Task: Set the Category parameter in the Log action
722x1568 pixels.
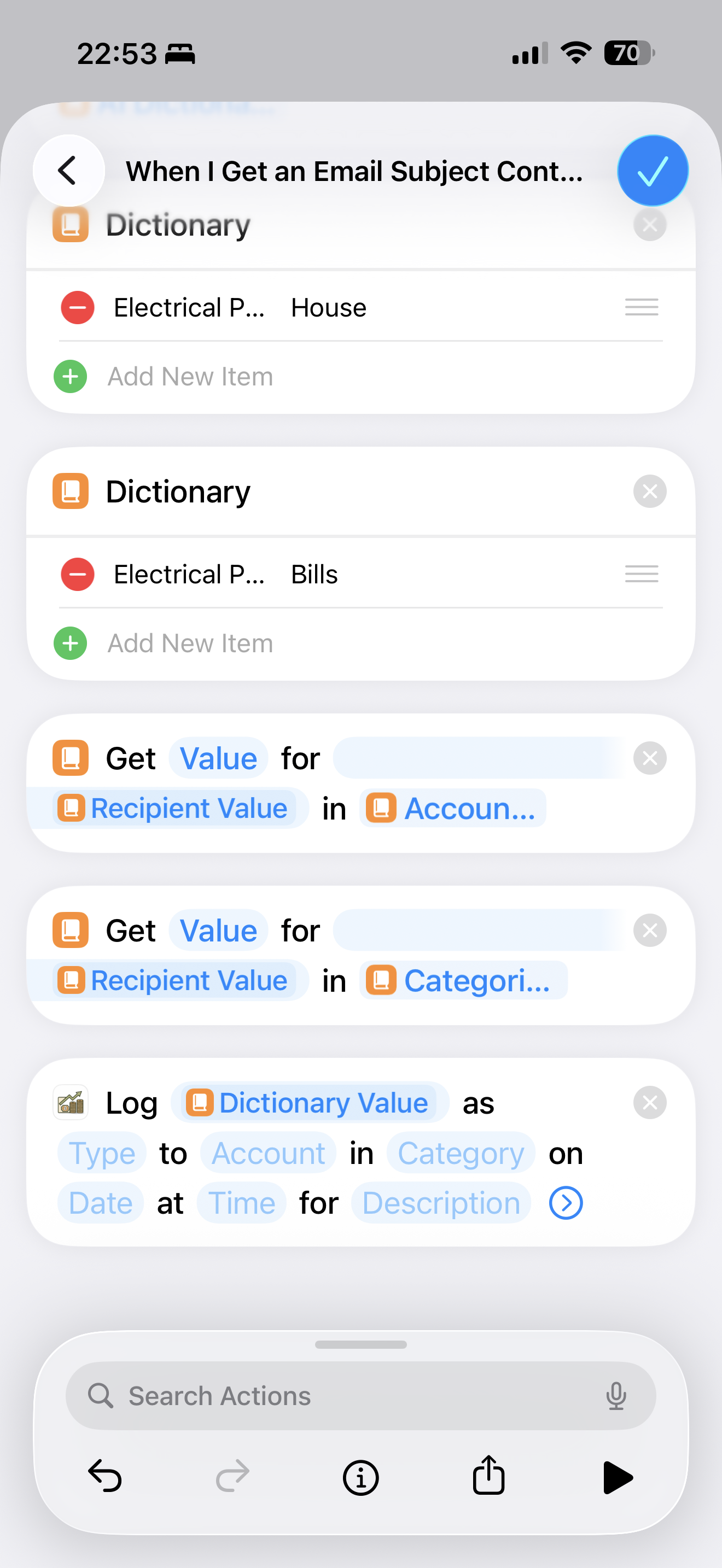Action: (x=460, y=1153)
